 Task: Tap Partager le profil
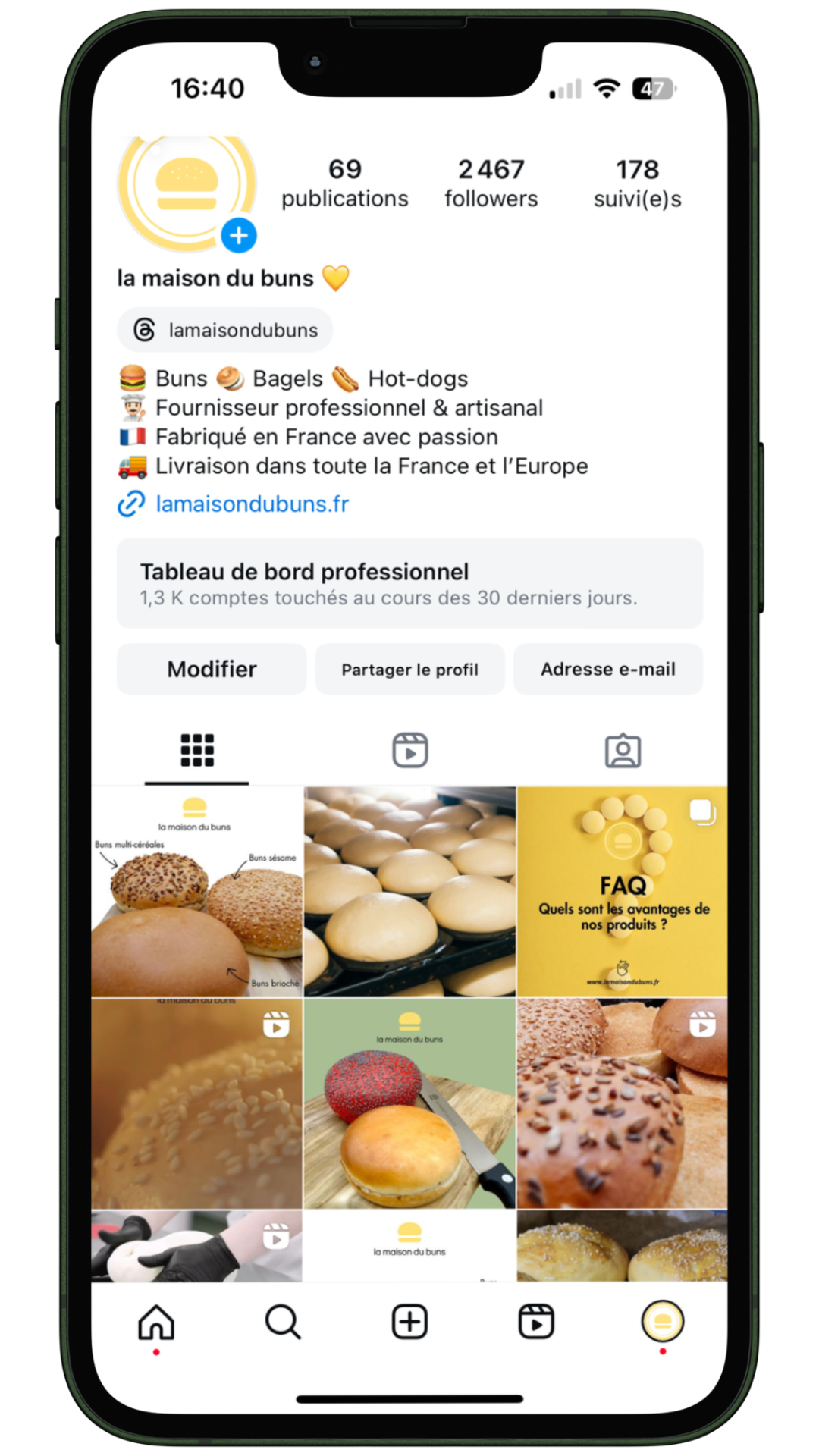[409, 669]
